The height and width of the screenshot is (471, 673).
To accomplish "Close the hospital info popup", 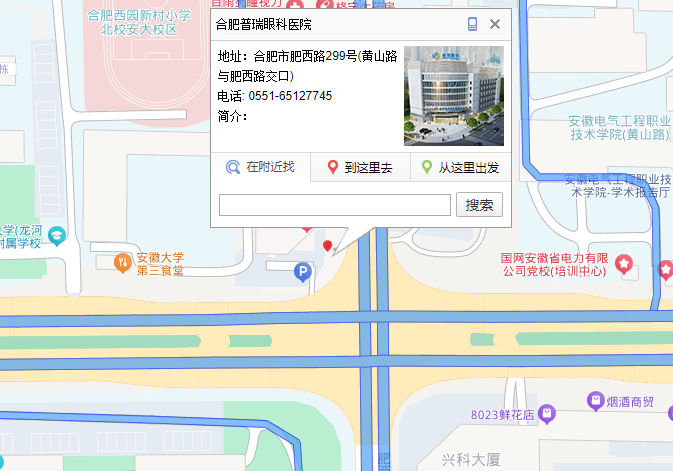I will point(495,24).
